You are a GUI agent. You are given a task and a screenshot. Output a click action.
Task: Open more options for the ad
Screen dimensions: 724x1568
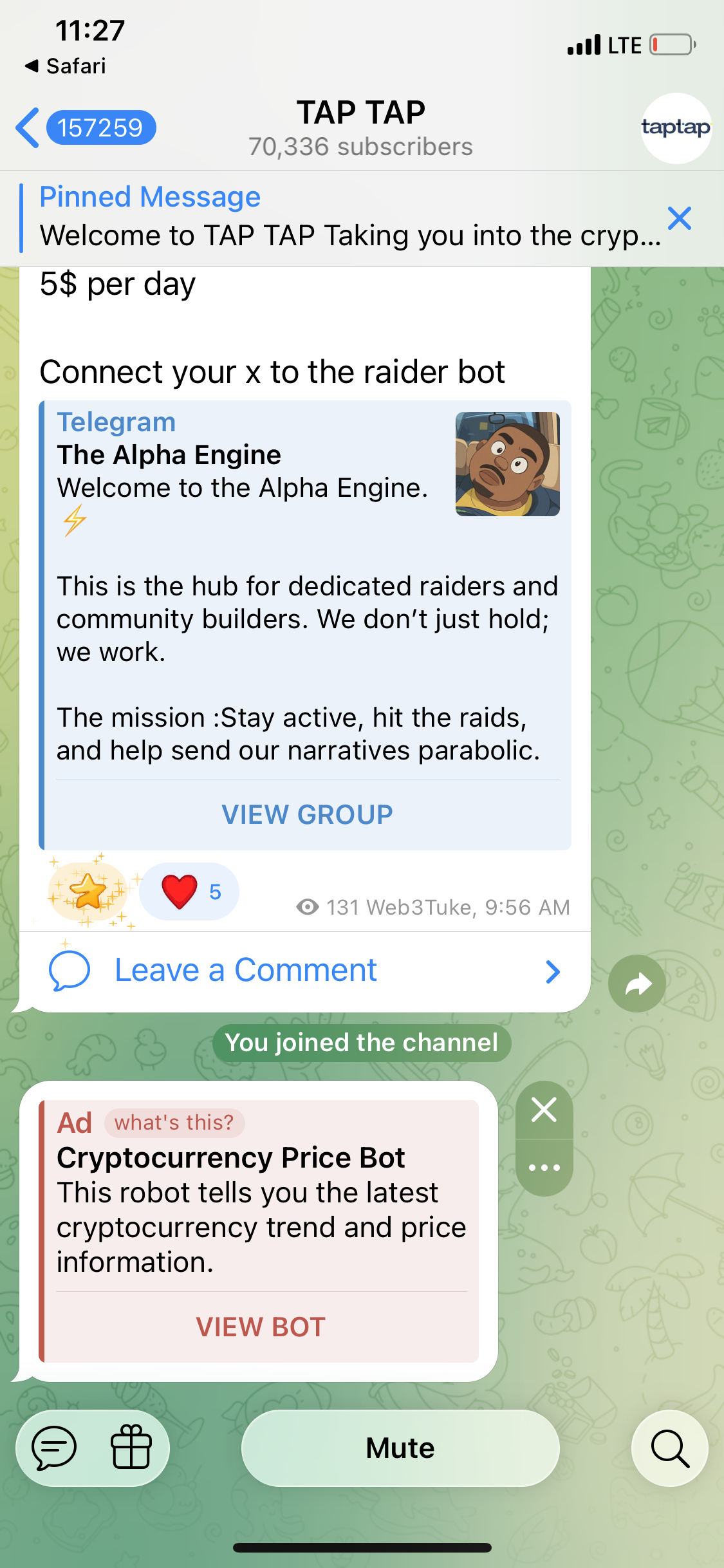544,1167
